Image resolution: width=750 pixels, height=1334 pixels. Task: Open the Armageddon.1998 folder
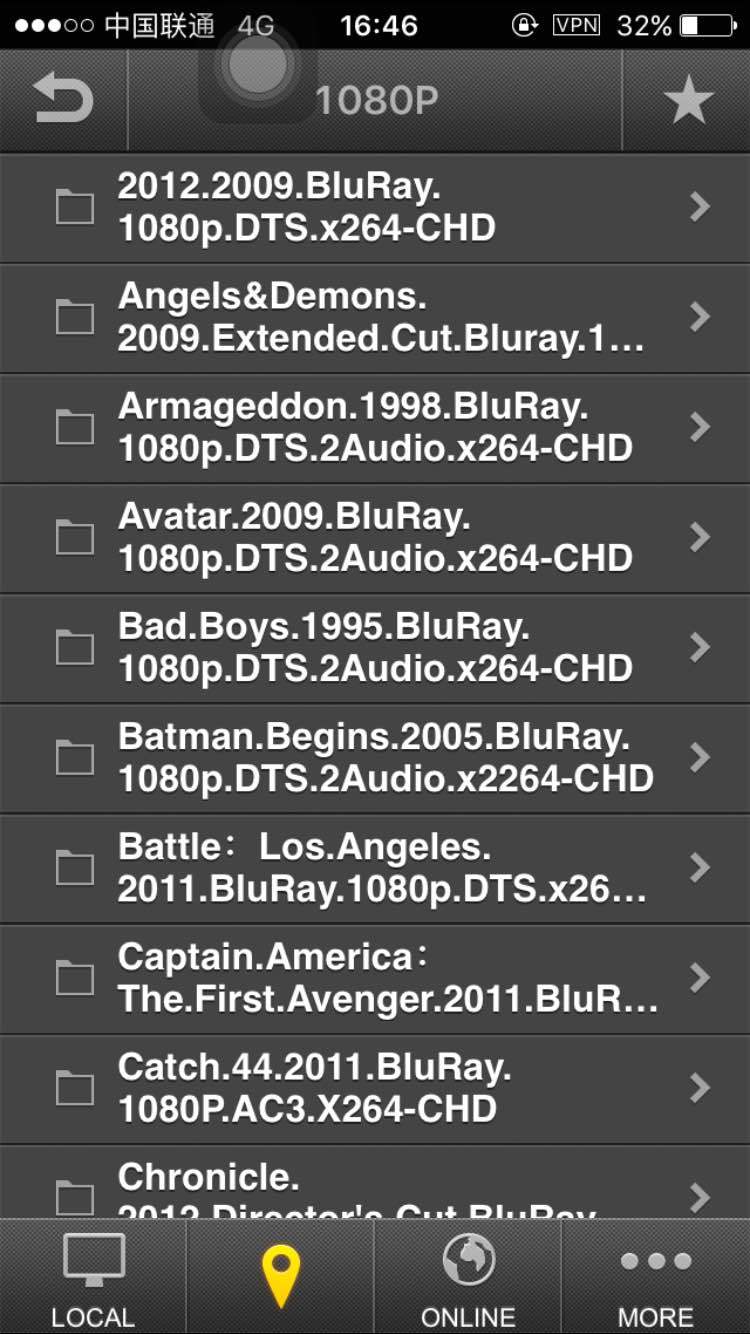(x=375, y=428)
